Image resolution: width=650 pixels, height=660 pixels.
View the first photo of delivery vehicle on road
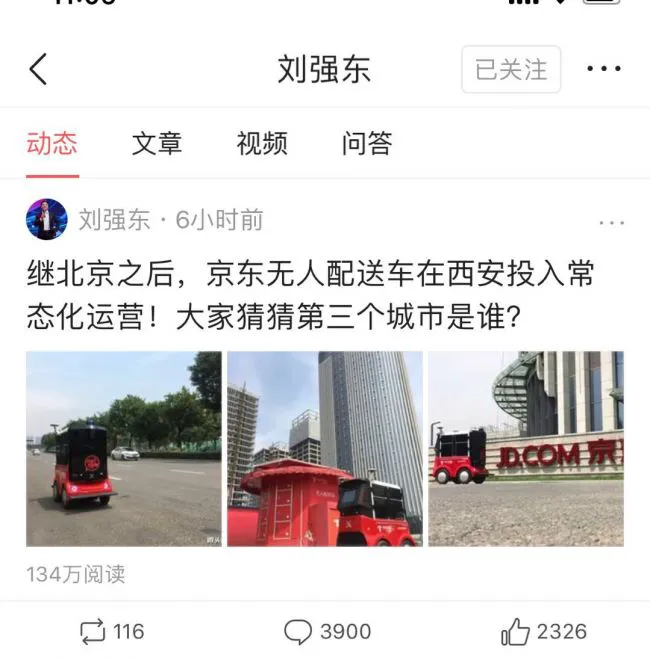(x=123, y=448)
